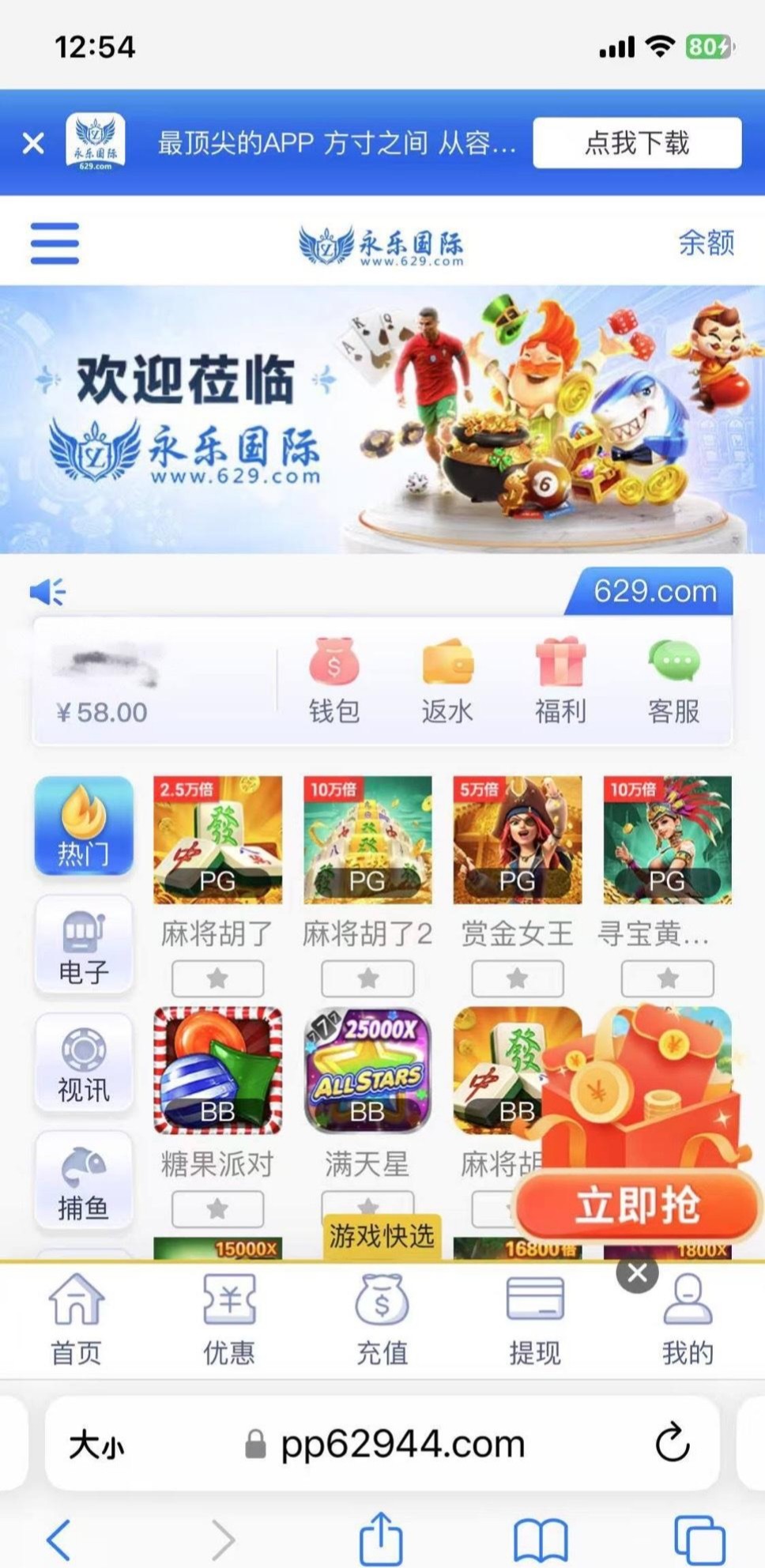Open the 赏金女王 game tile
This screenshot has height=1568, width=765.
(518, 840)
